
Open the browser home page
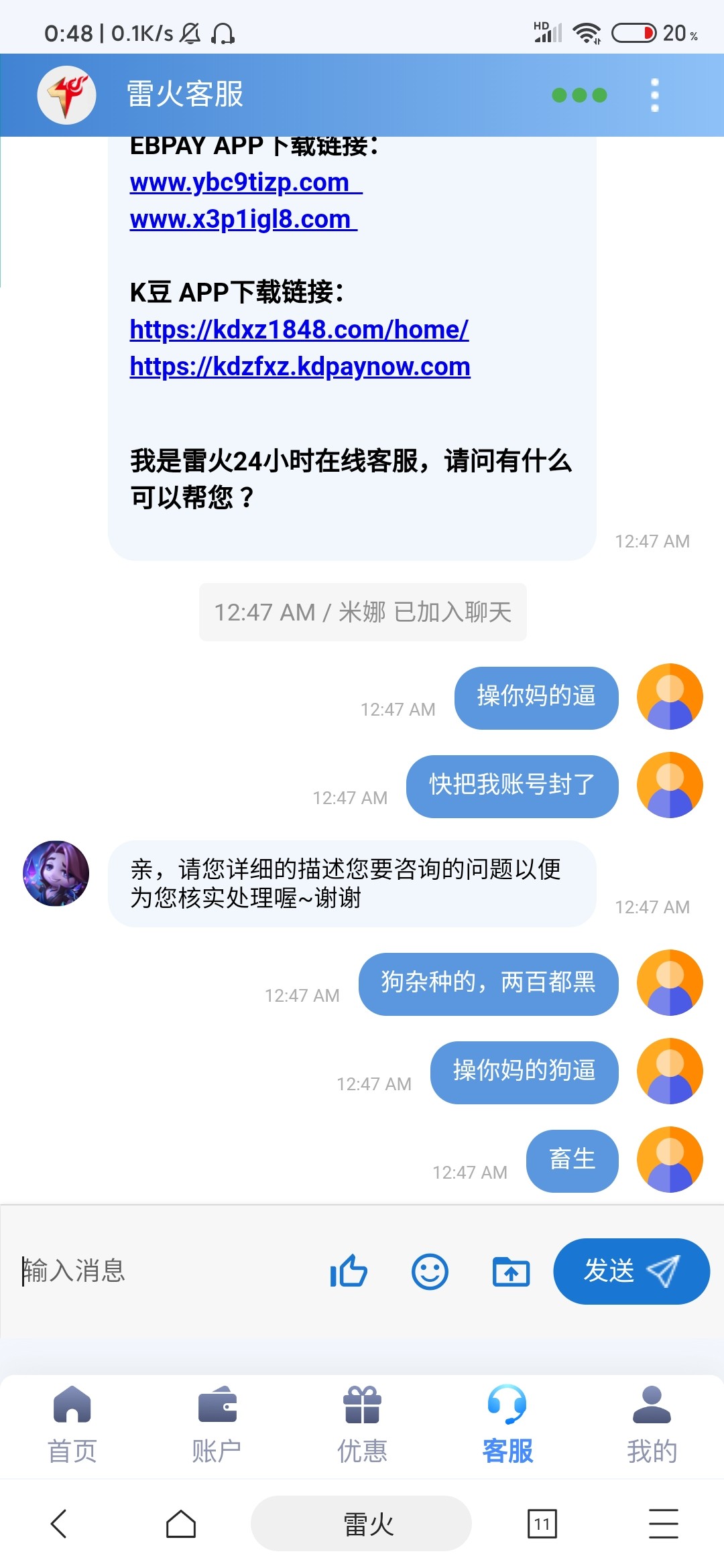[181, 1524]
